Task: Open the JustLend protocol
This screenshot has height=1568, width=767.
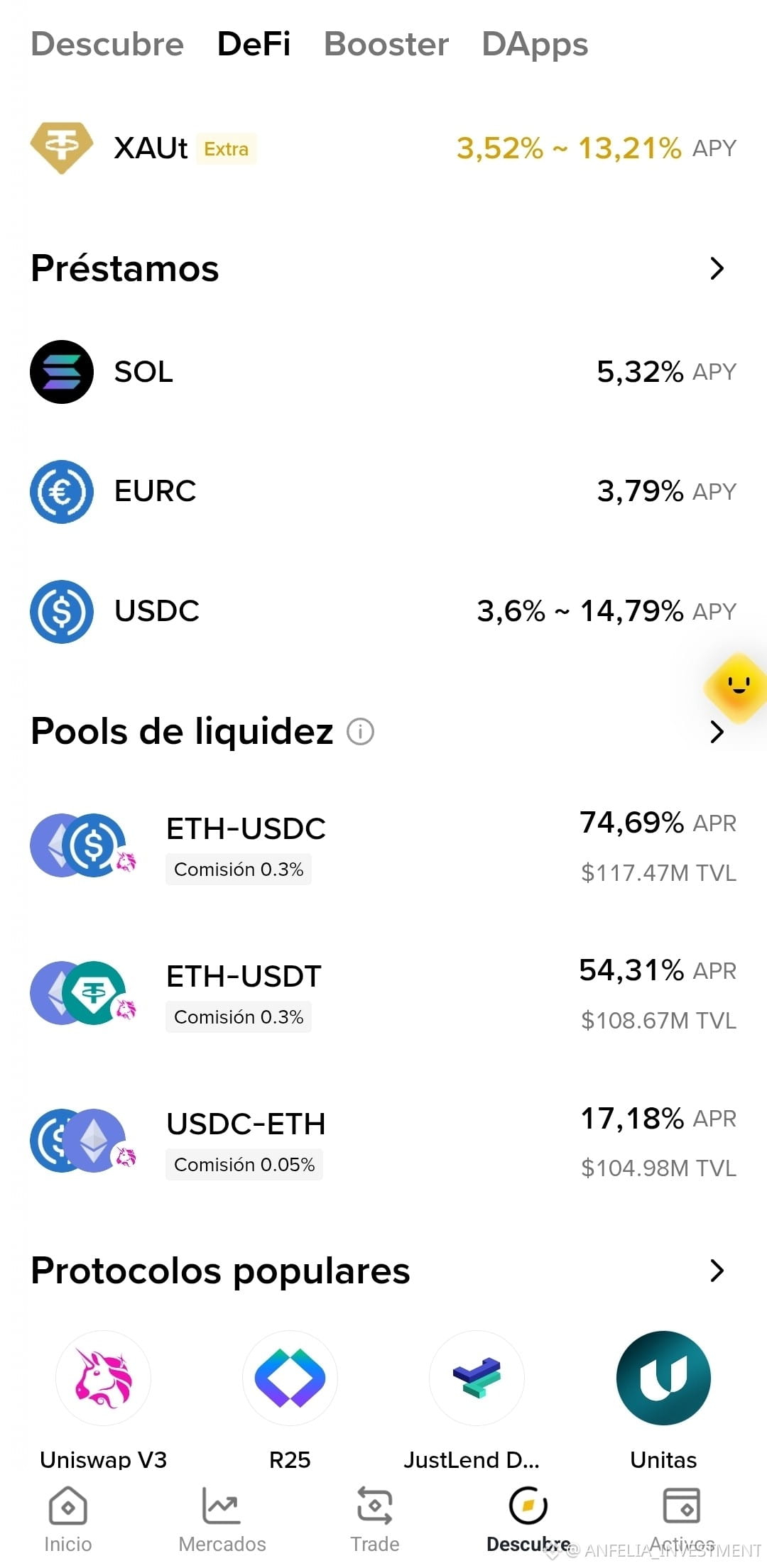Action: 476,1400
